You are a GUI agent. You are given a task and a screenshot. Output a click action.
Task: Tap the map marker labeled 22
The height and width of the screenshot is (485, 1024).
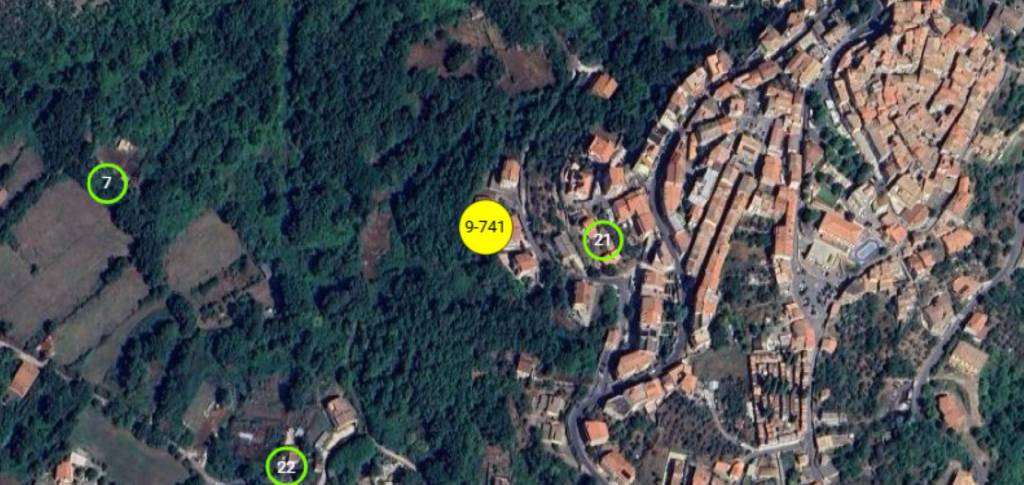[286, 466]
